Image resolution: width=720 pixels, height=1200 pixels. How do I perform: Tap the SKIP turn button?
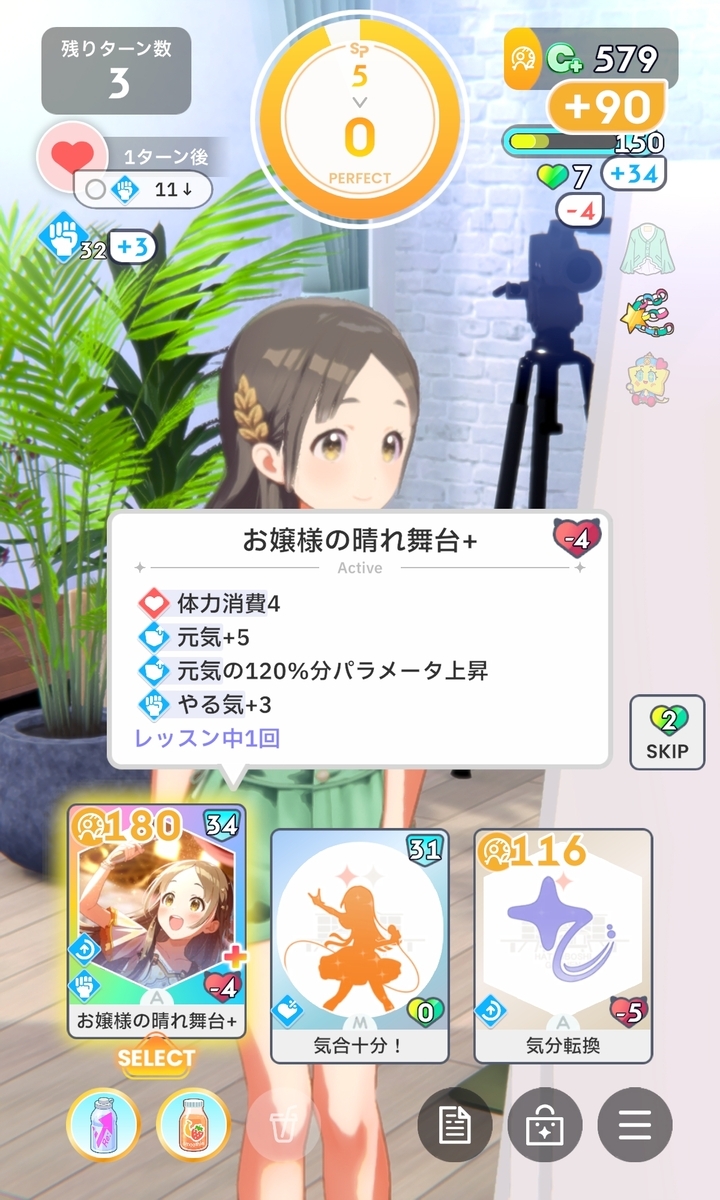pyautogui.click(x=667, y=732)
